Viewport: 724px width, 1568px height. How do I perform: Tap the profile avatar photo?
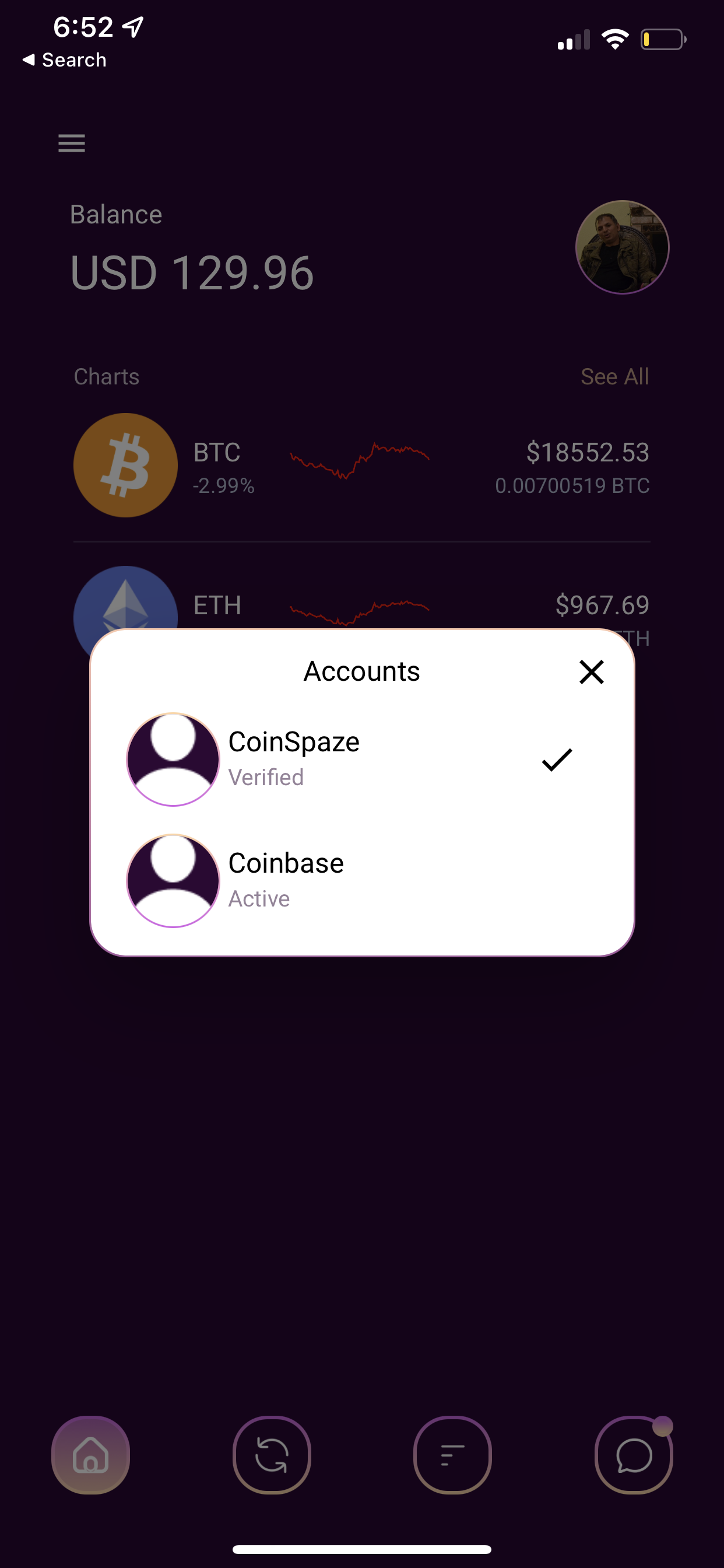[622, 247]
